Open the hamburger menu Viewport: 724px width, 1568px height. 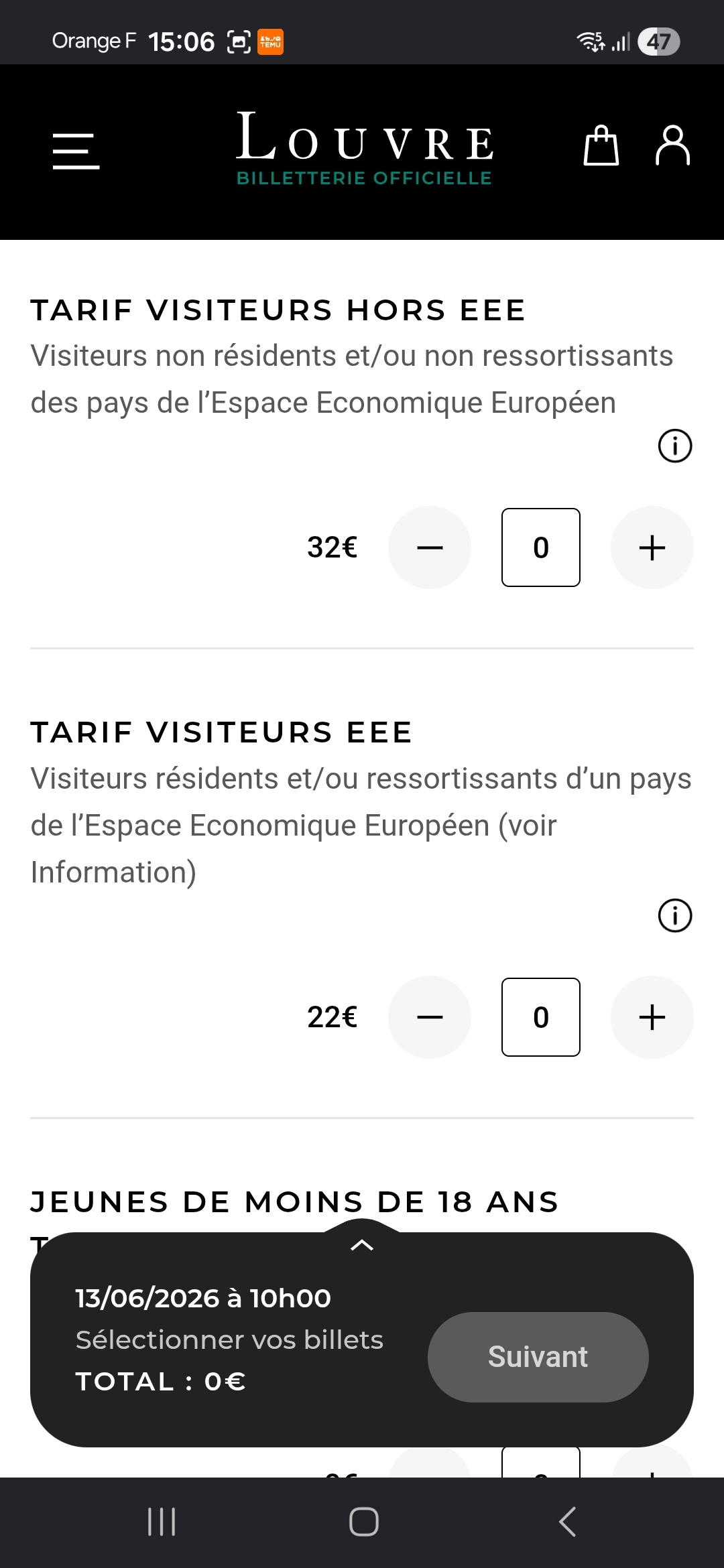point(76,151)
